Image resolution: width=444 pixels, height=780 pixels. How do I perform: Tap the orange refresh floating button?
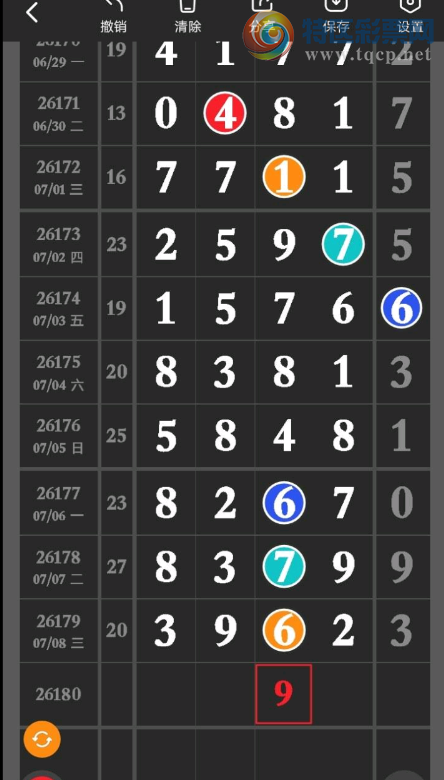tap(42, 740)
